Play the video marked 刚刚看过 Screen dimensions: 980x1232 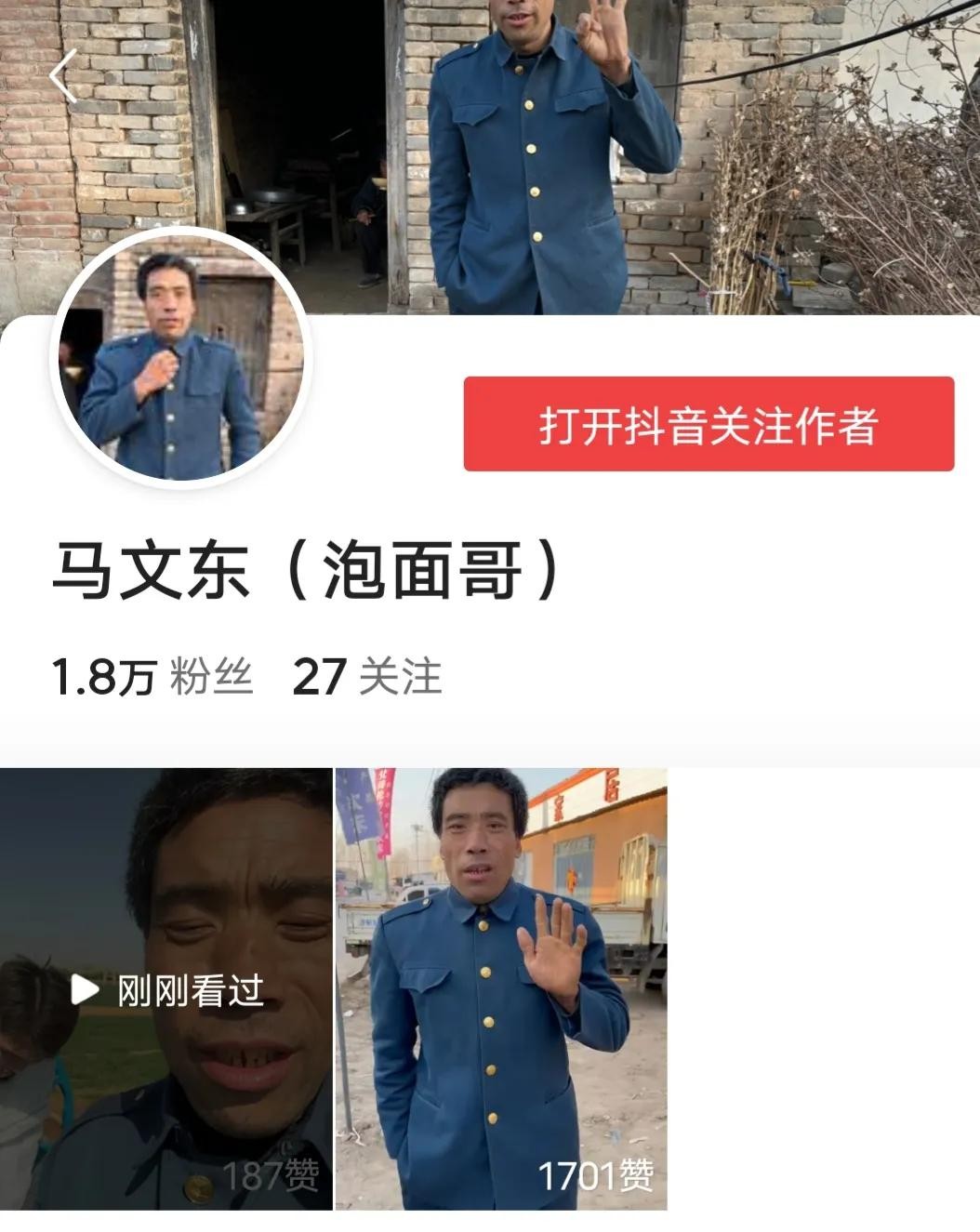[166, 989]
